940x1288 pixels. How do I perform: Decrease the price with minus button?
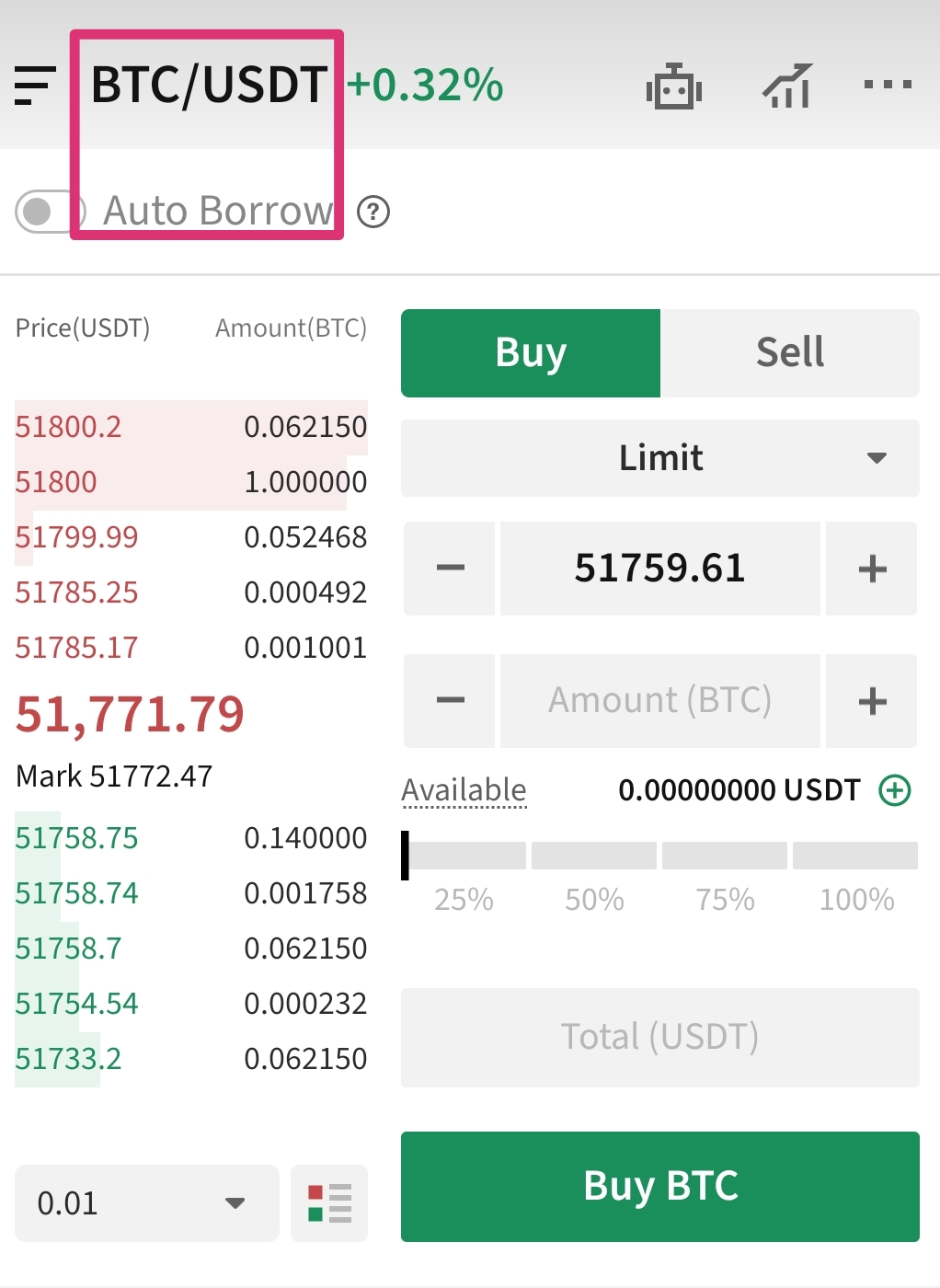coord(451,569)
